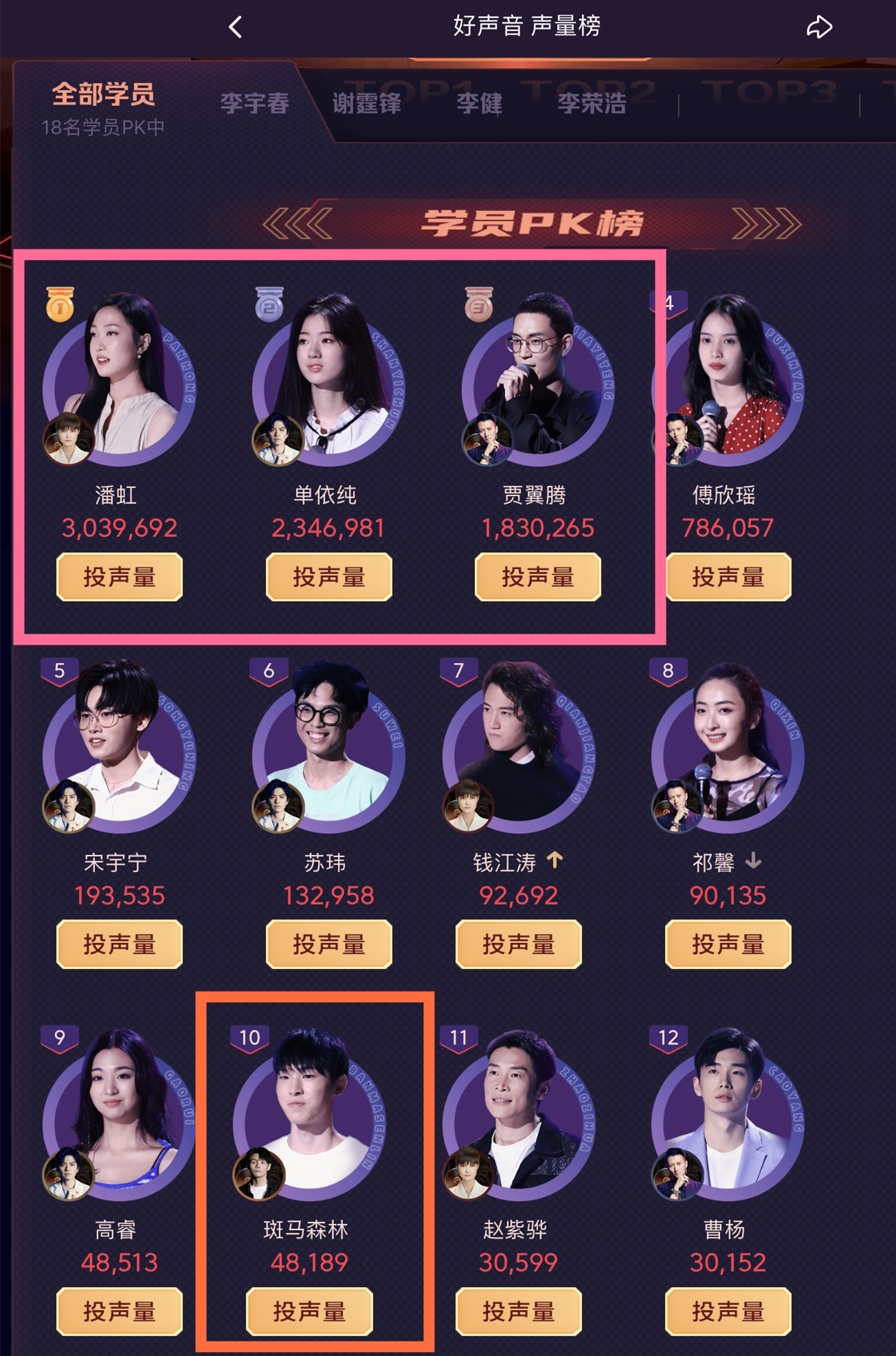Vote 投声量 for 傅欣瑶
This screenshot has height=1356, width=896.
[728, 577]
